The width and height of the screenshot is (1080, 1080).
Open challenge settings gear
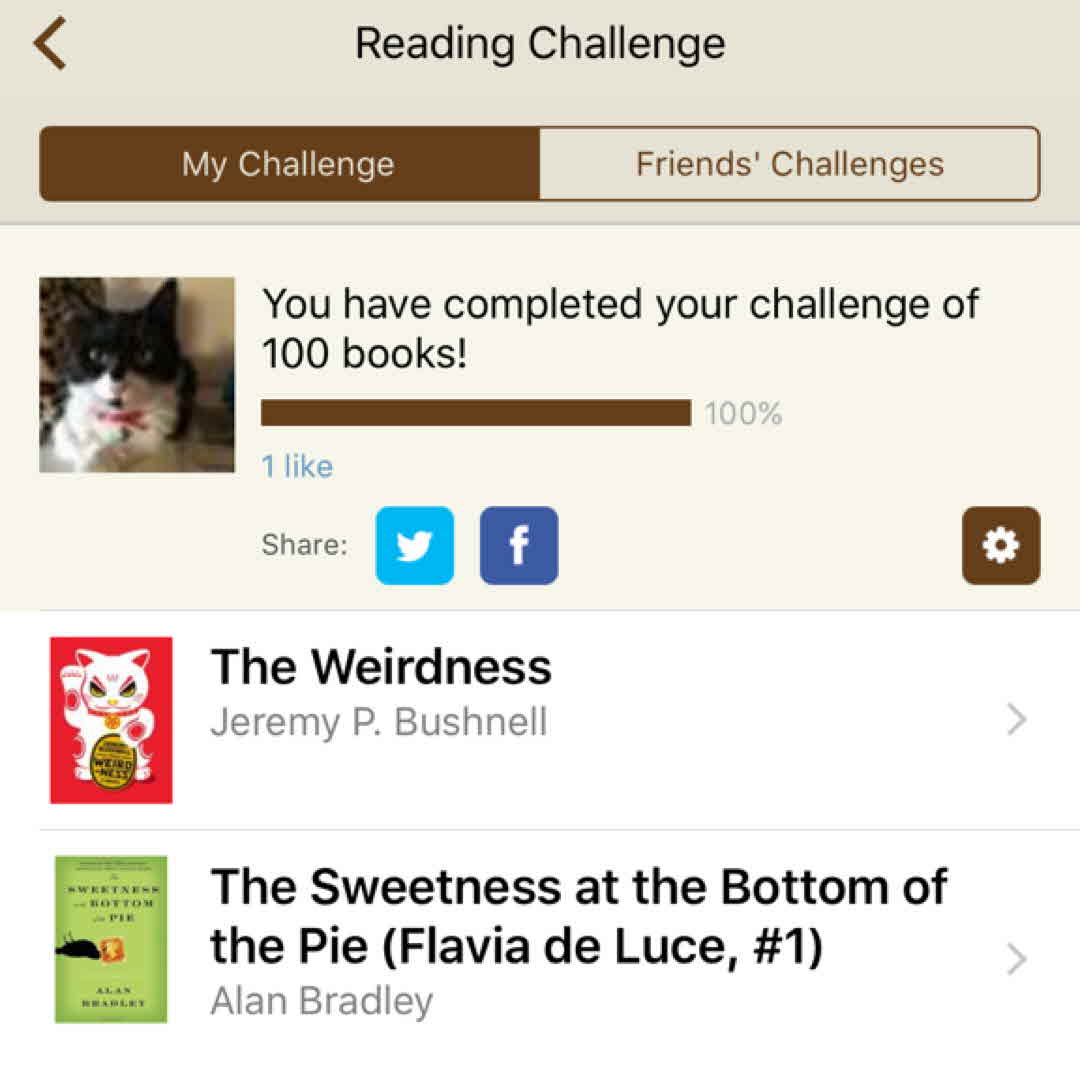point(1001,545)
